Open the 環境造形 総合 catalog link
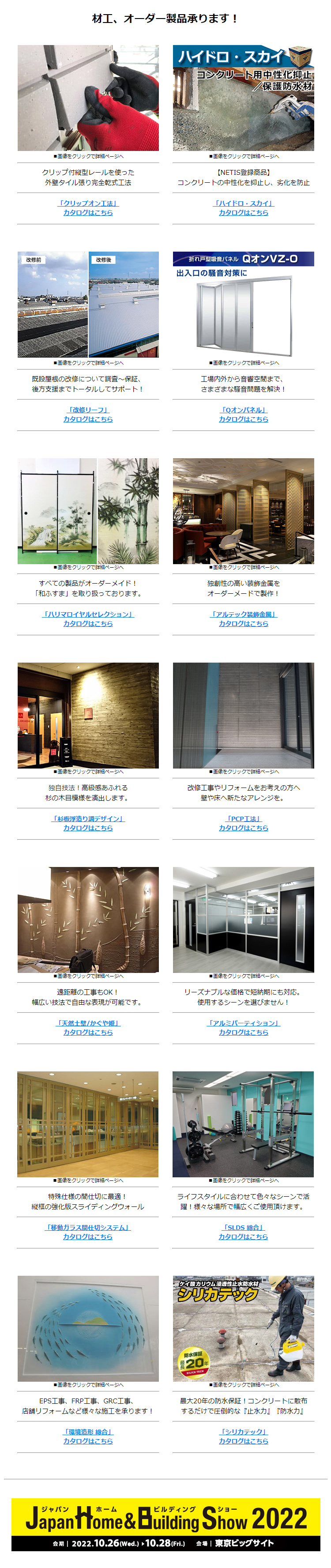The image size is (331, 1568). 88,1436
